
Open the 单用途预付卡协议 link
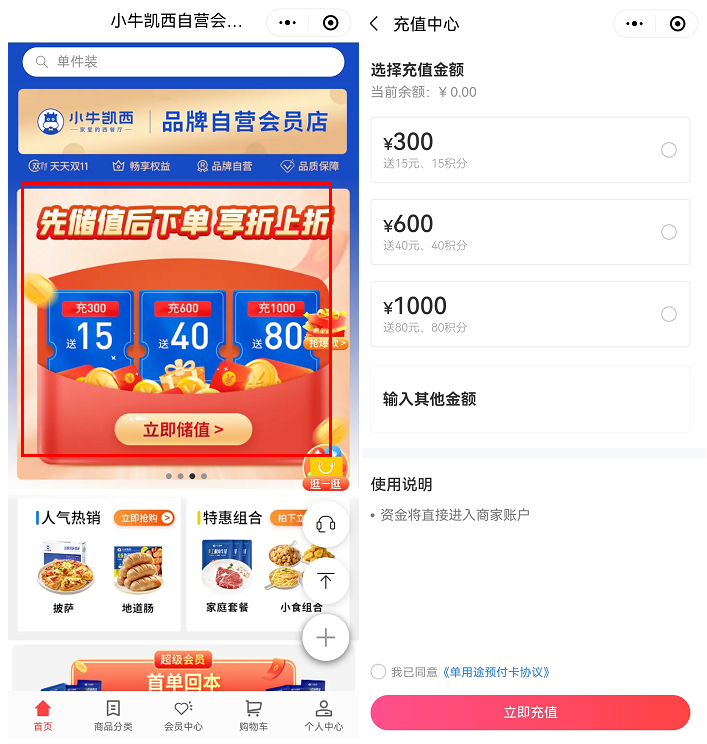pos(496,672)
